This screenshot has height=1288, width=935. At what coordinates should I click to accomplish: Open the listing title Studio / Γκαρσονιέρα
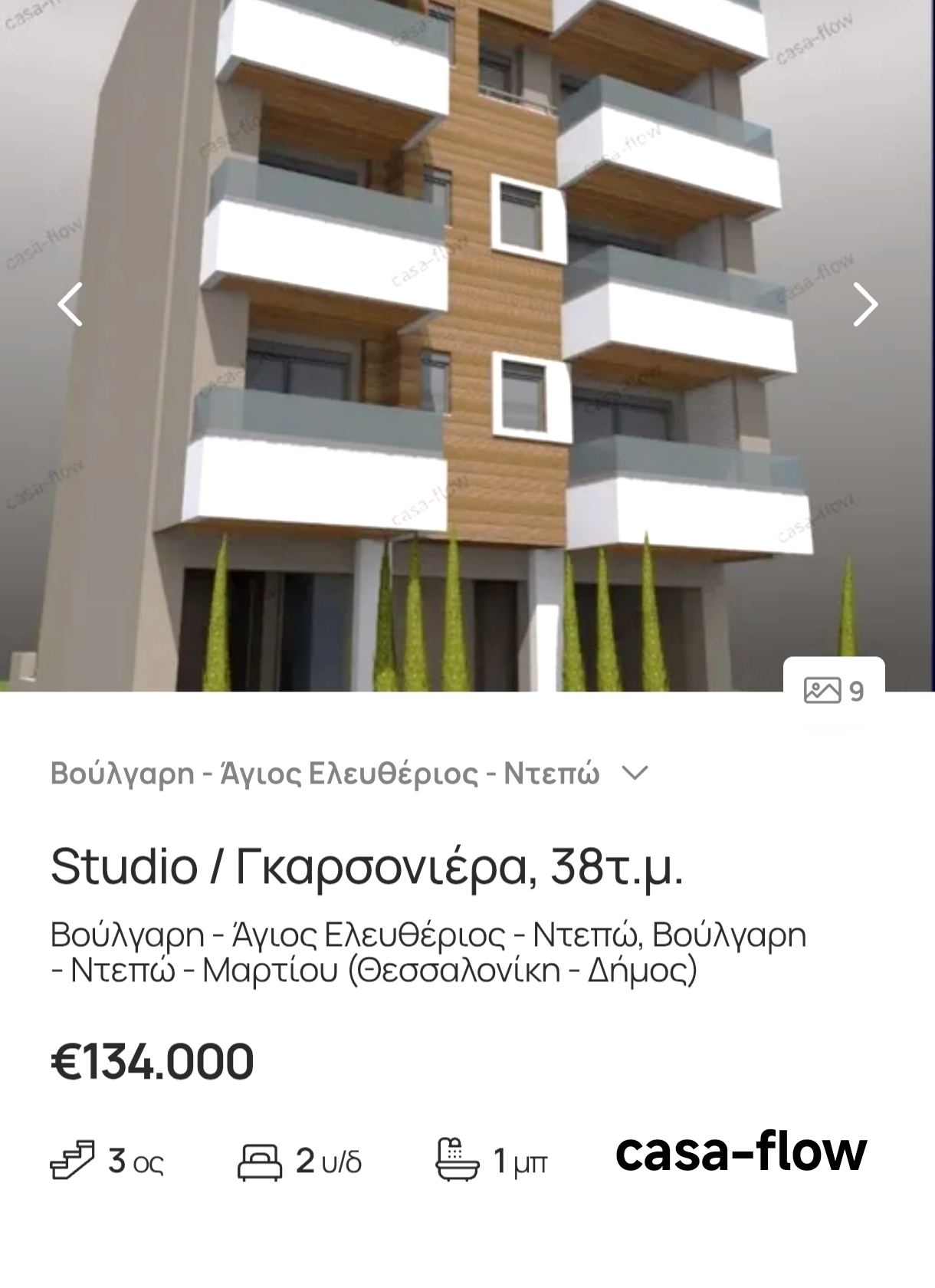(x=366, y=867)
